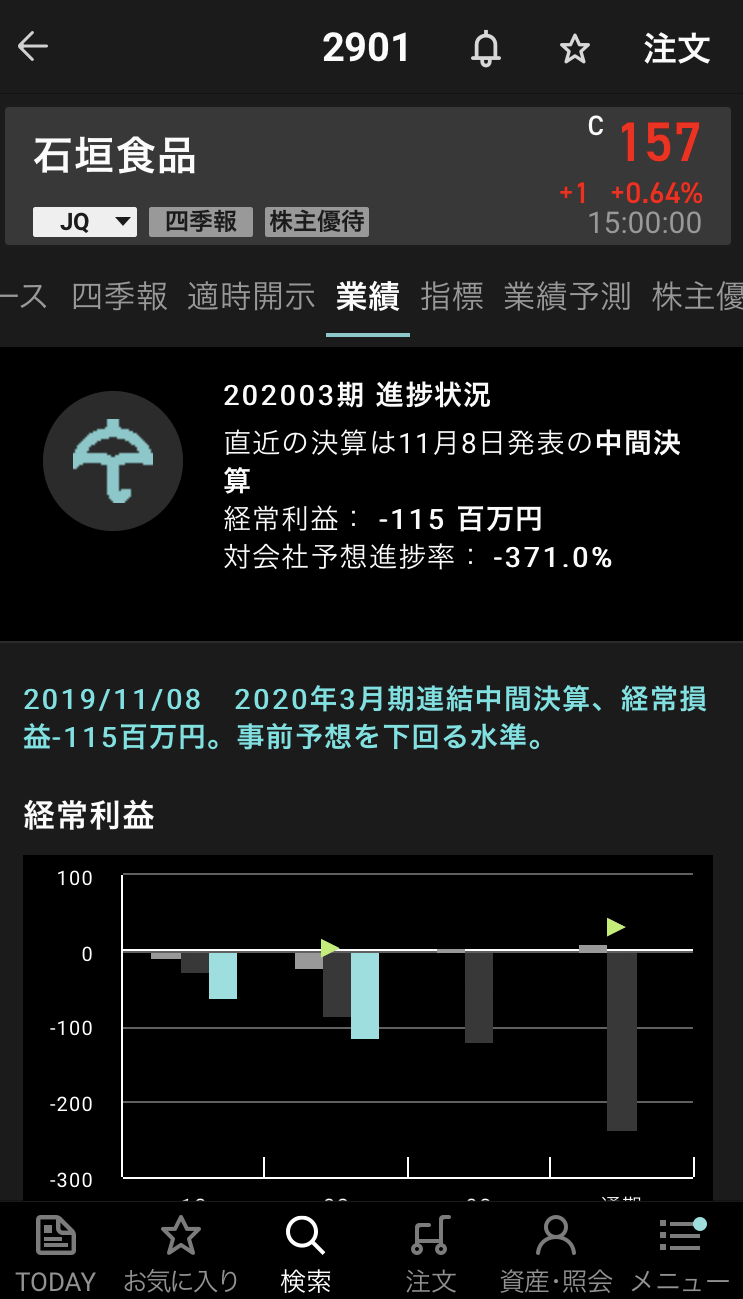Viewport: 743px width, 1299px height.
Task: Switch to the 適時開示 tab
Action: [x=251, y=296]
